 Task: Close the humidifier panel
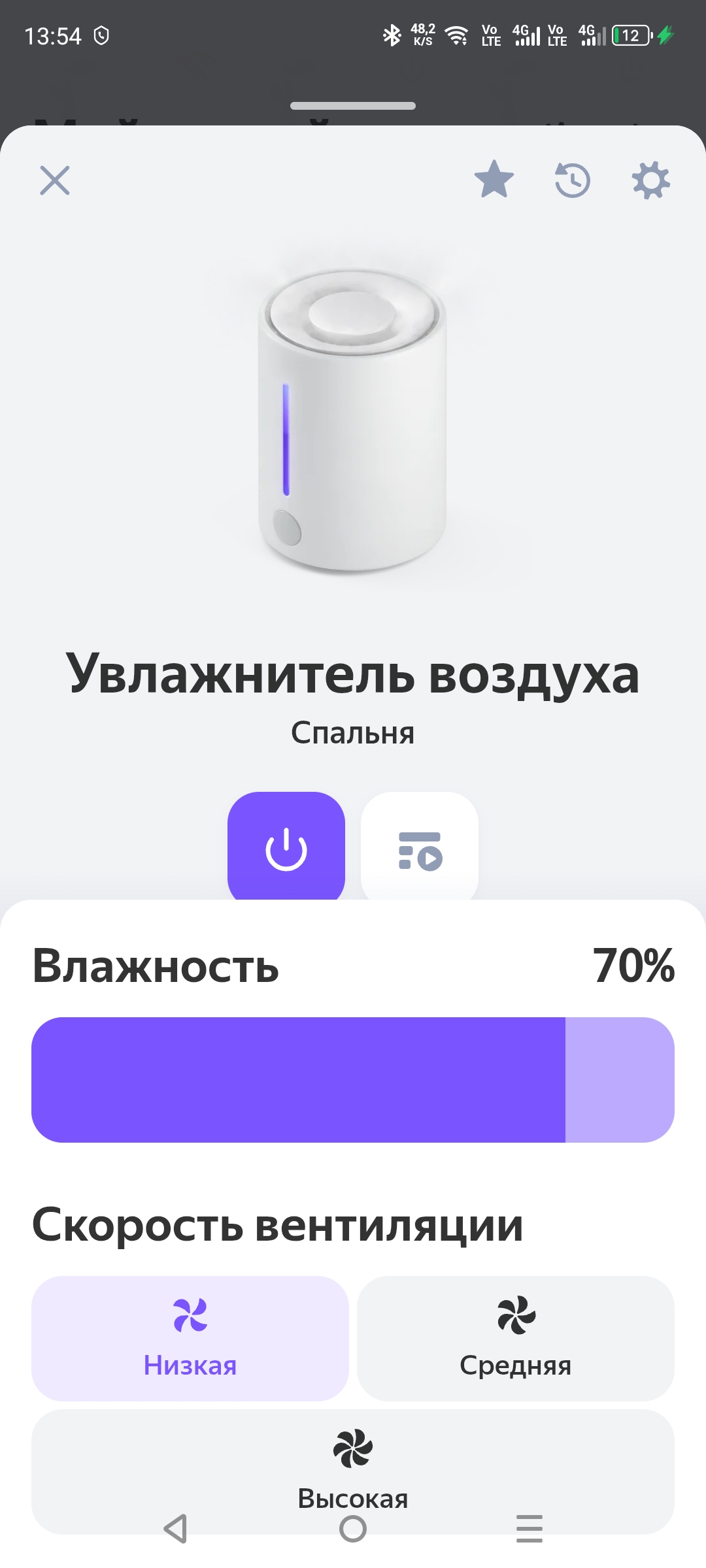(x=55, y=180)
